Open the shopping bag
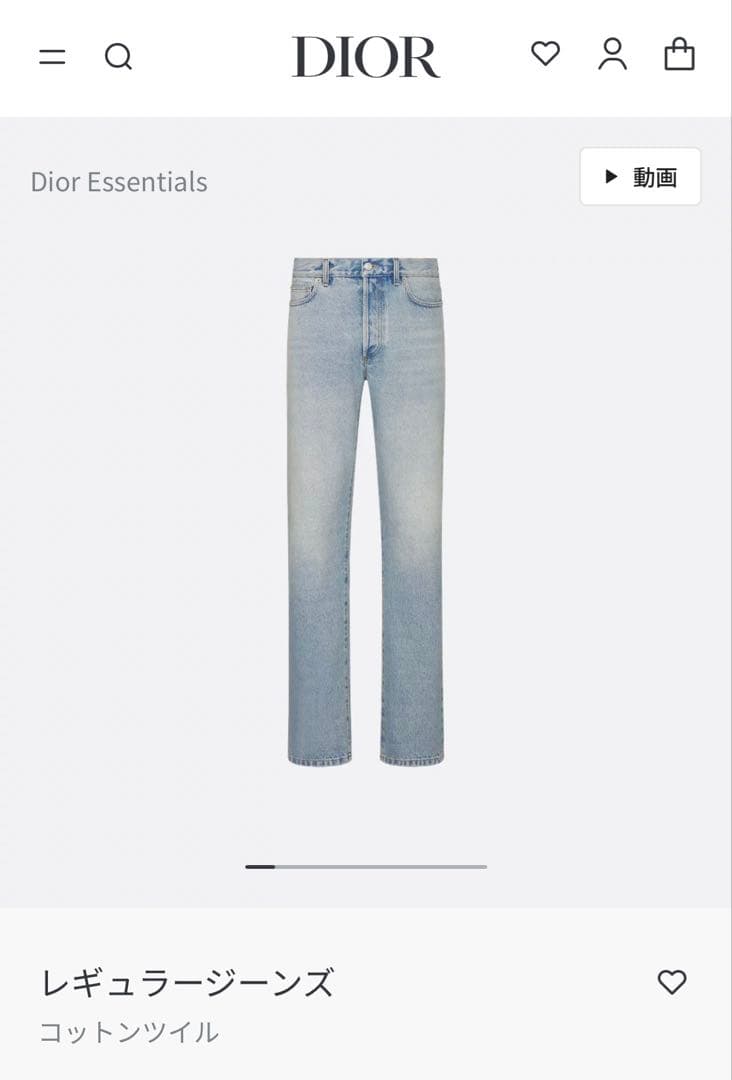732x1080 pixels. [679, 54]
